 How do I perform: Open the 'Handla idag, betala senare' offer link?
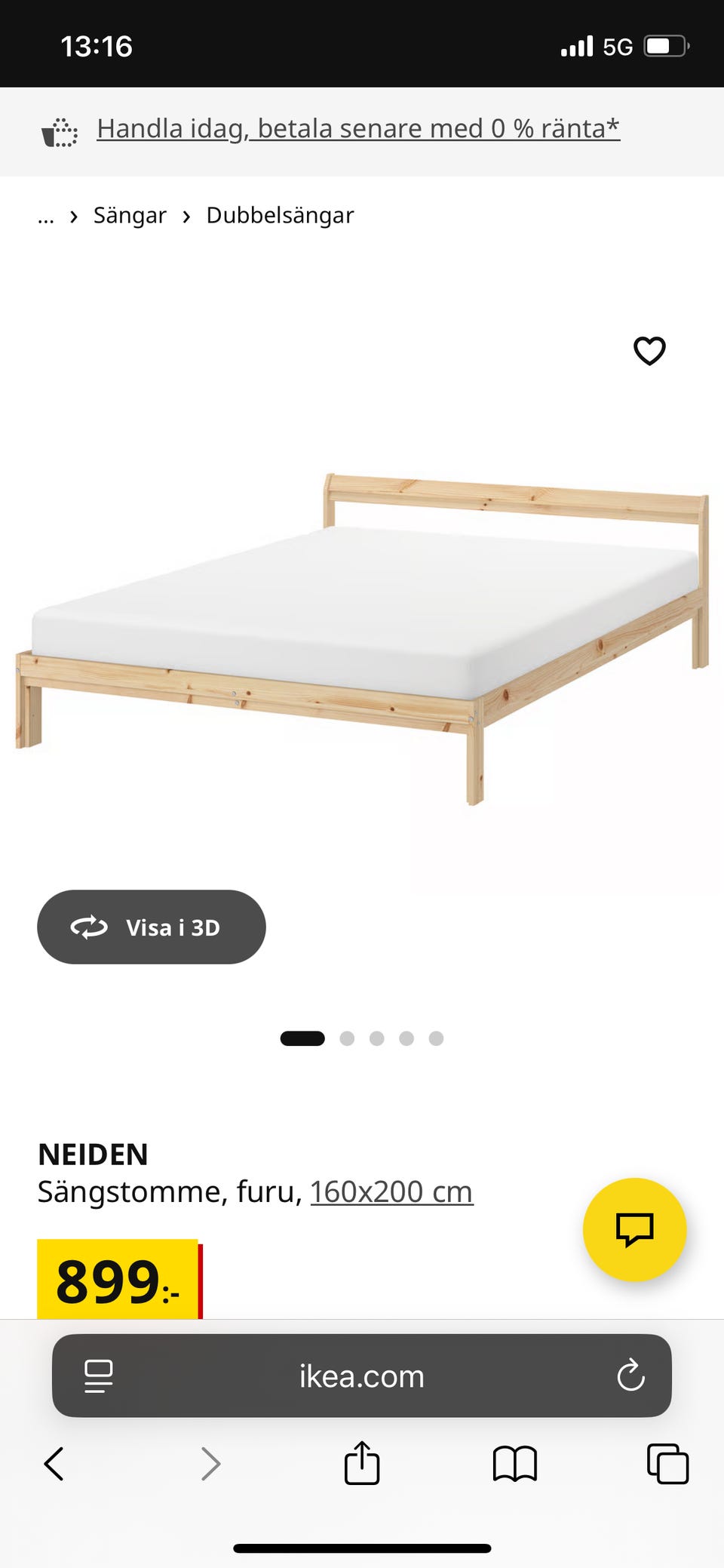[357, 129]
